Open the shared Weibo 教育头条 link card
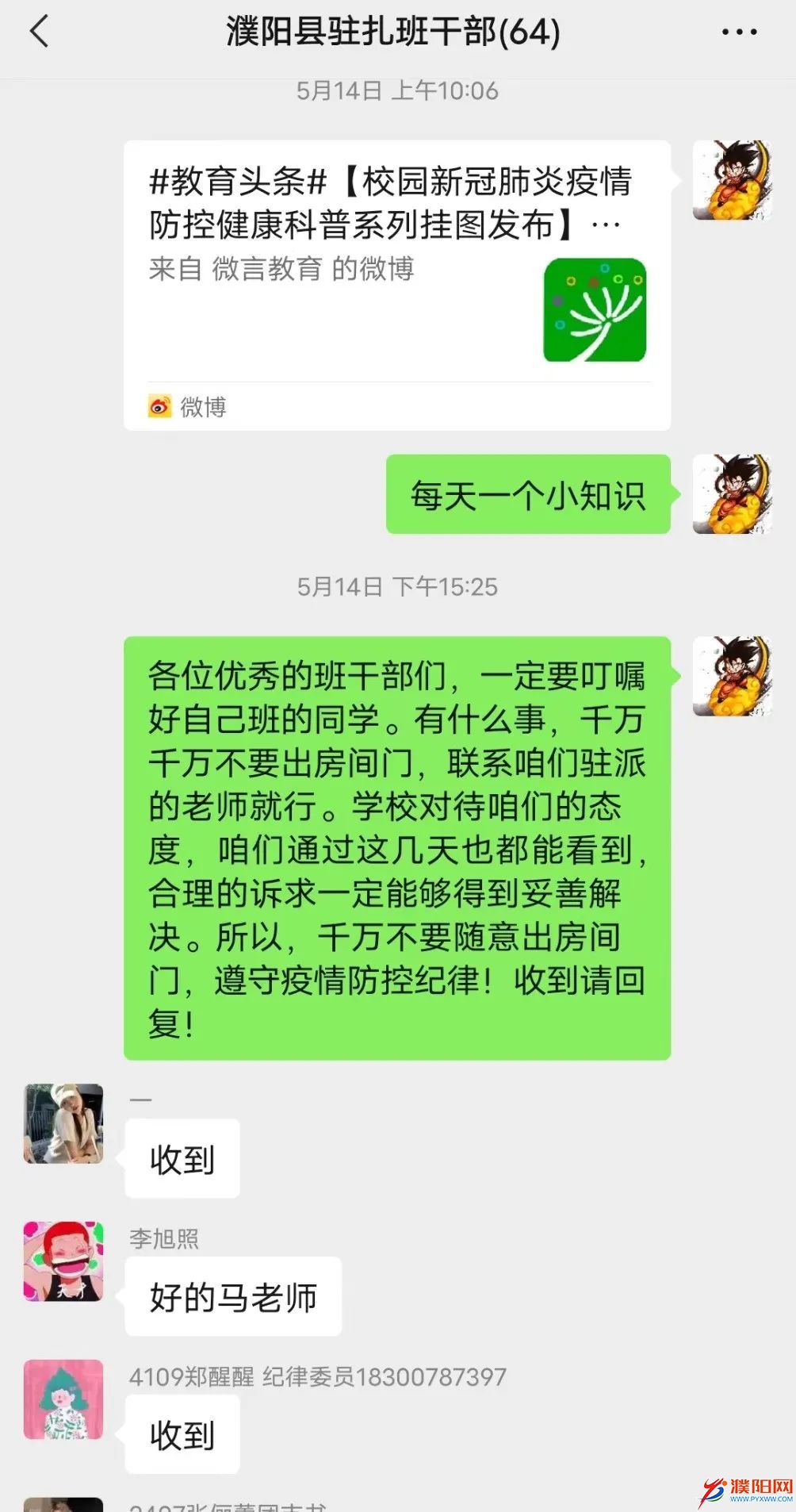 coord(396,286)
